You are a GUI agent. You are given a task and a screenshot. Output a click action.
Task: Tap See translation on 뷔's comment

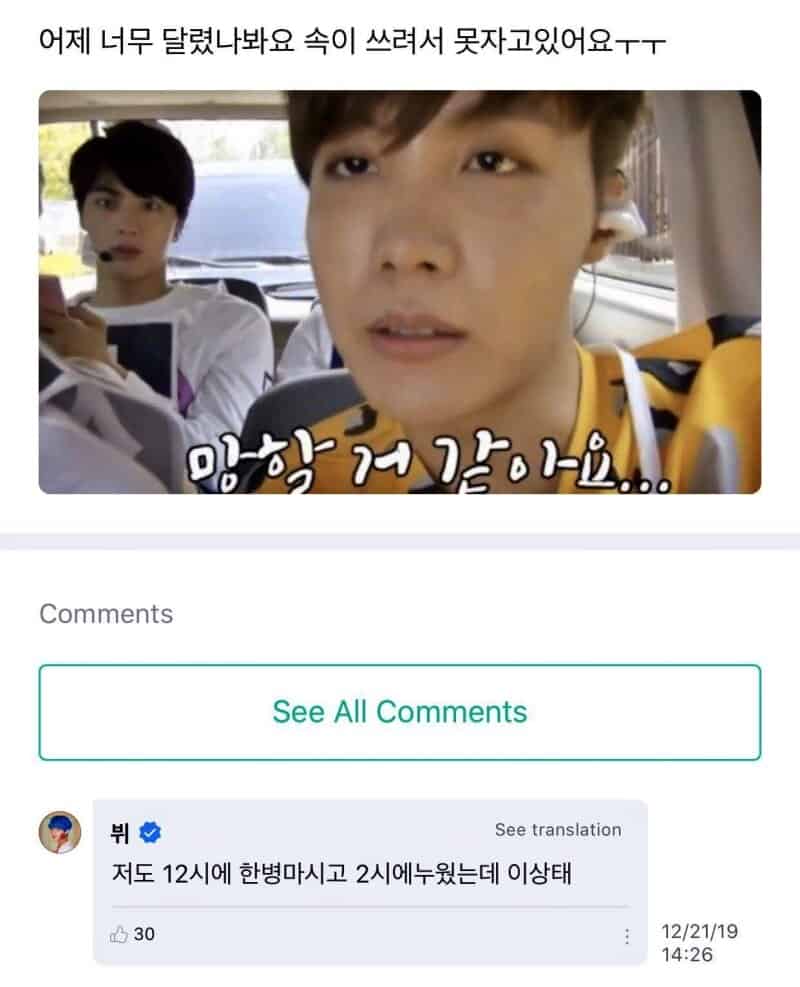(558, 830)
